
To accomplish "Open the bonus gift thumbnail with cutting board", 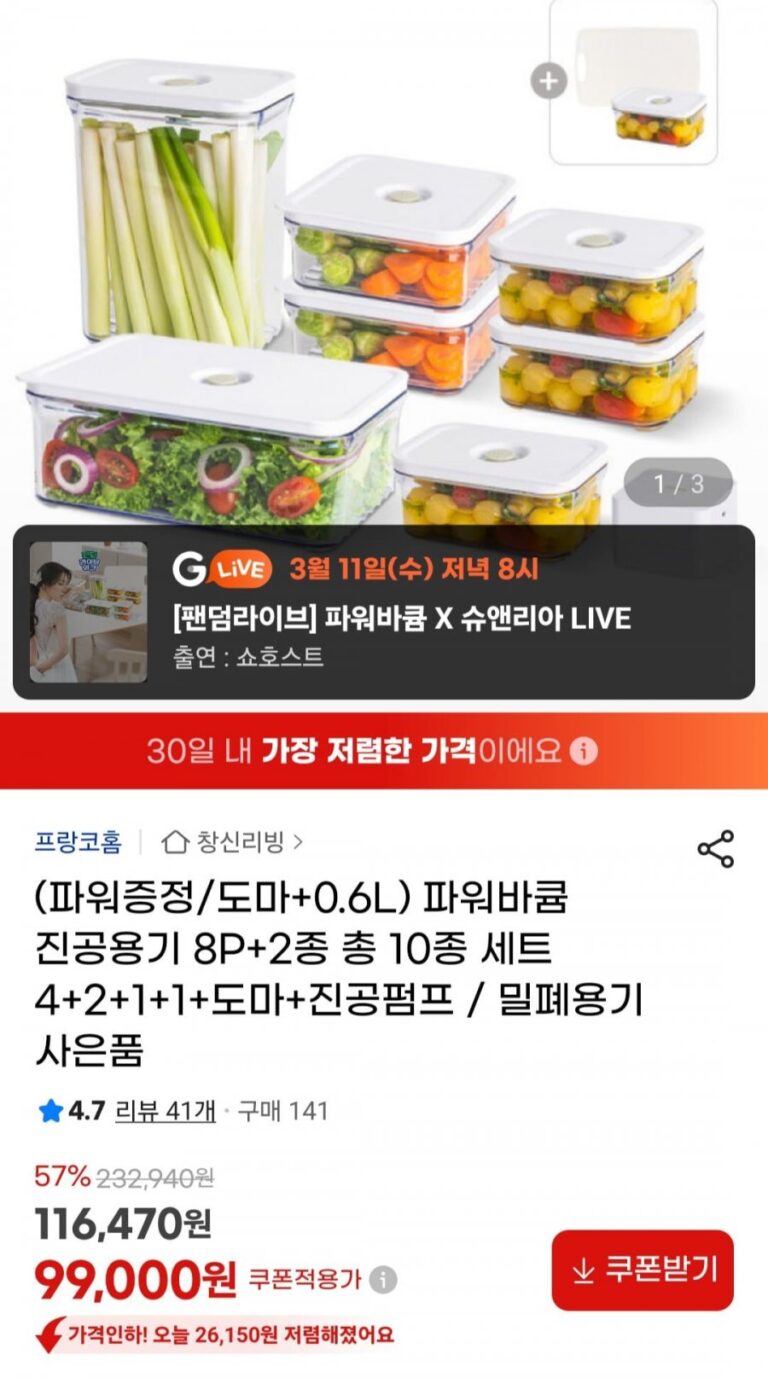I will (633, 82).
